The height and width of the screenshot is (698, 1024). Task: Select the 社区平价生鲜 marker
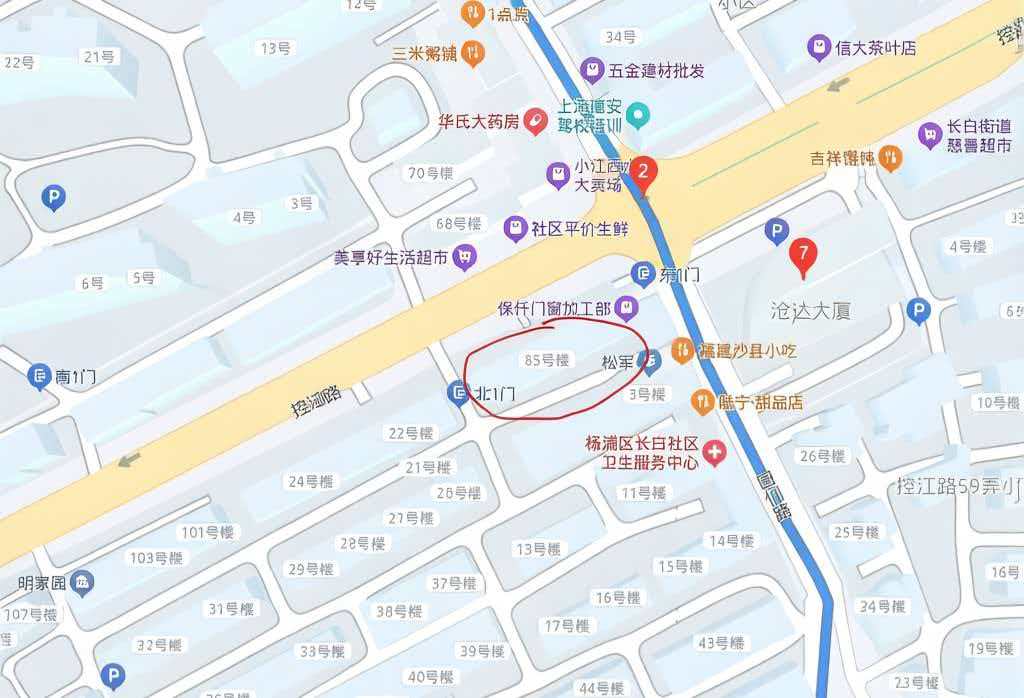click(515, 228)
